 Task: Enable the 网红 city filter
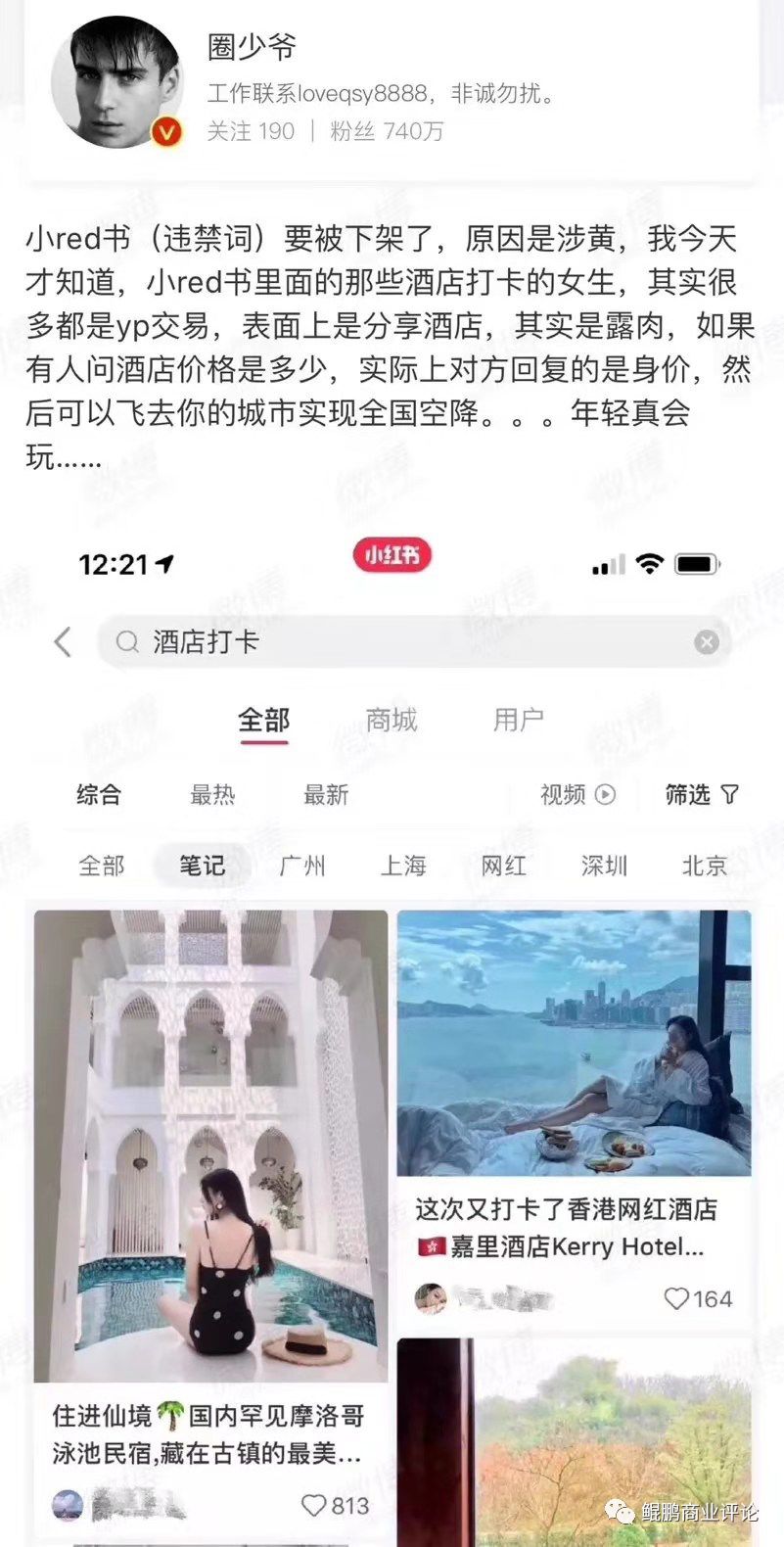tap(503, 866)
